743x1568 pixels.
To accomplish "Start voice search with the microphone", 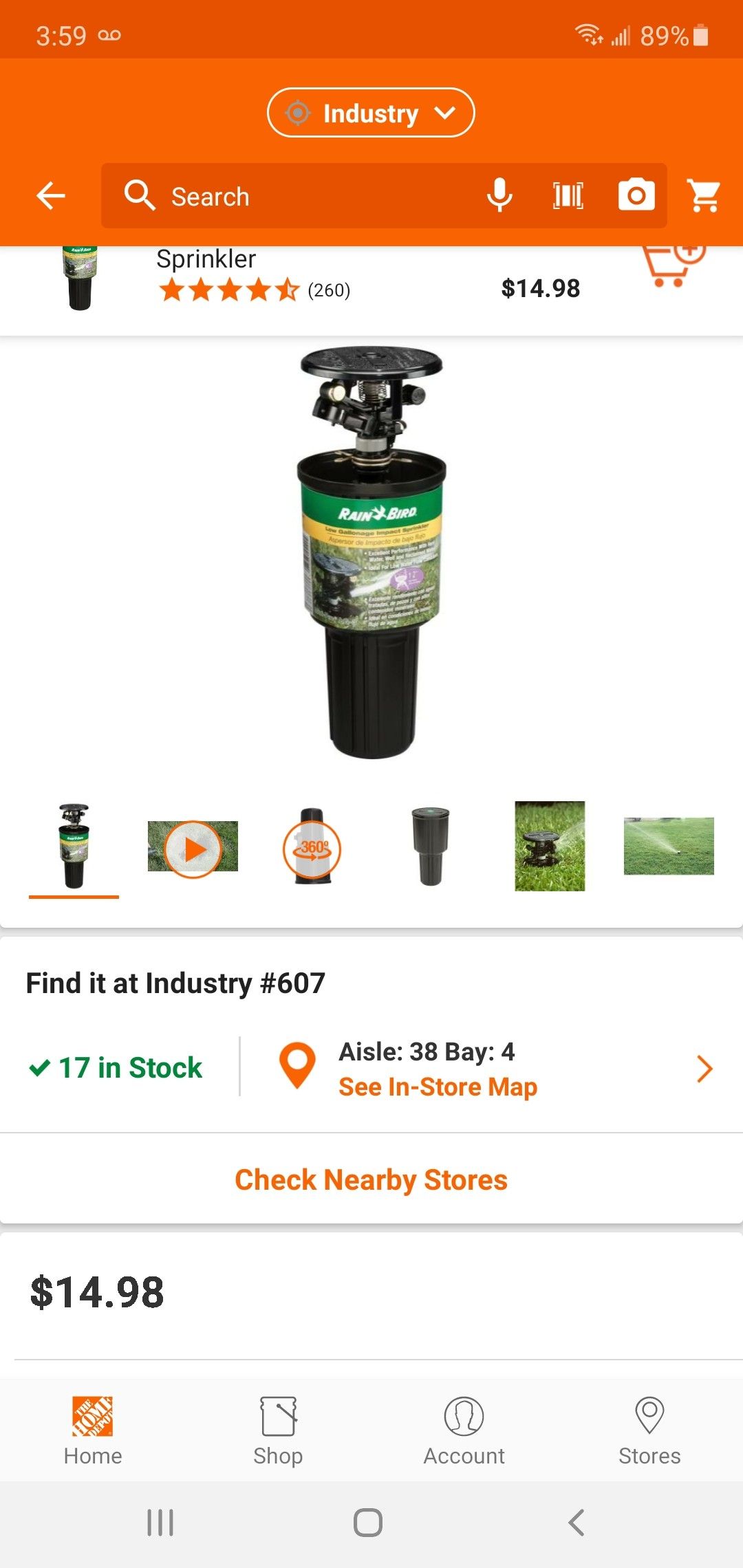I will pos(499,196).
